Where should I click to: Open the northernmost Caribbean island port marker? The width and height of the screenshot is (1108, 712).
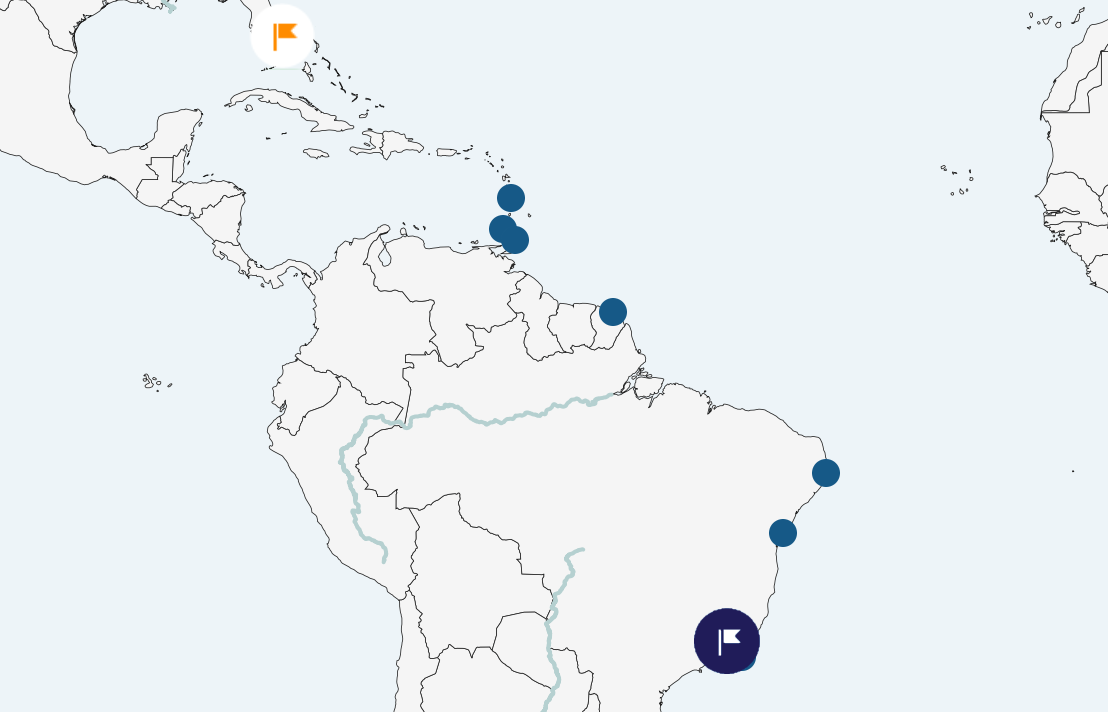click(x=511, y=198)
